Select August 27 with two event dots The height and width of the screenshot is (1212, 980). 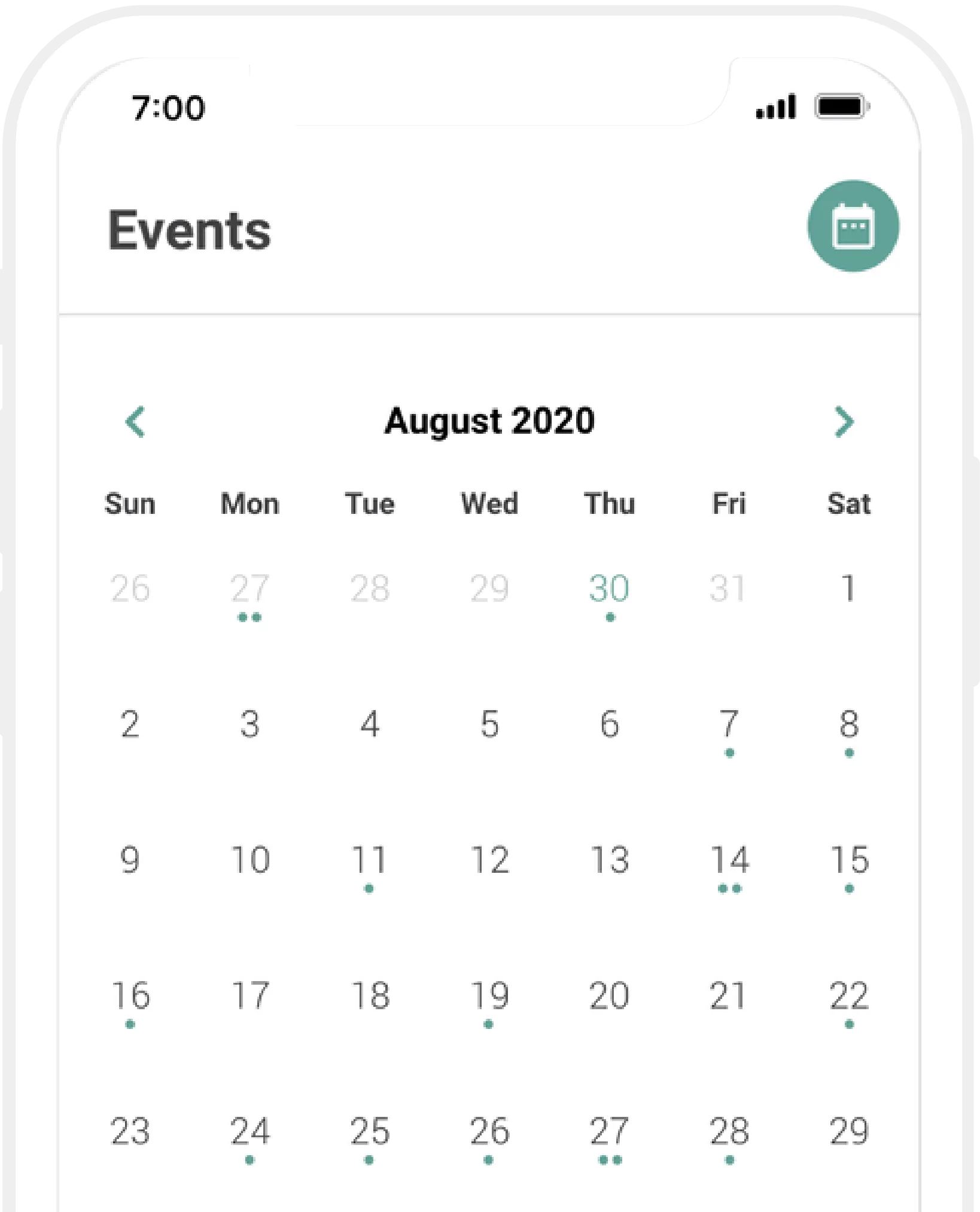click(x=609, y=1129)
